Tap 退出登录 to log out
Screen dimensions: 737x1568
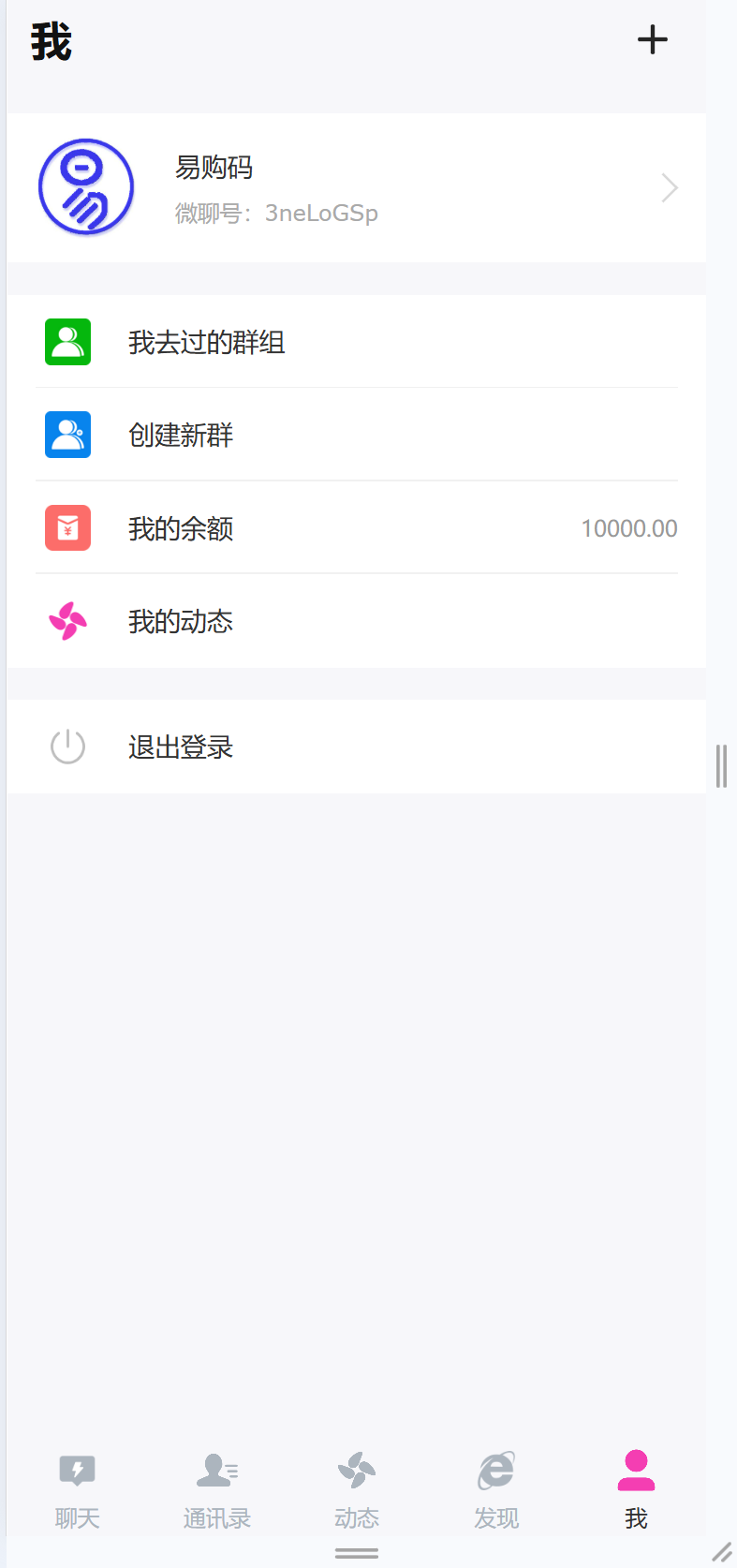(x=356, y=747)
